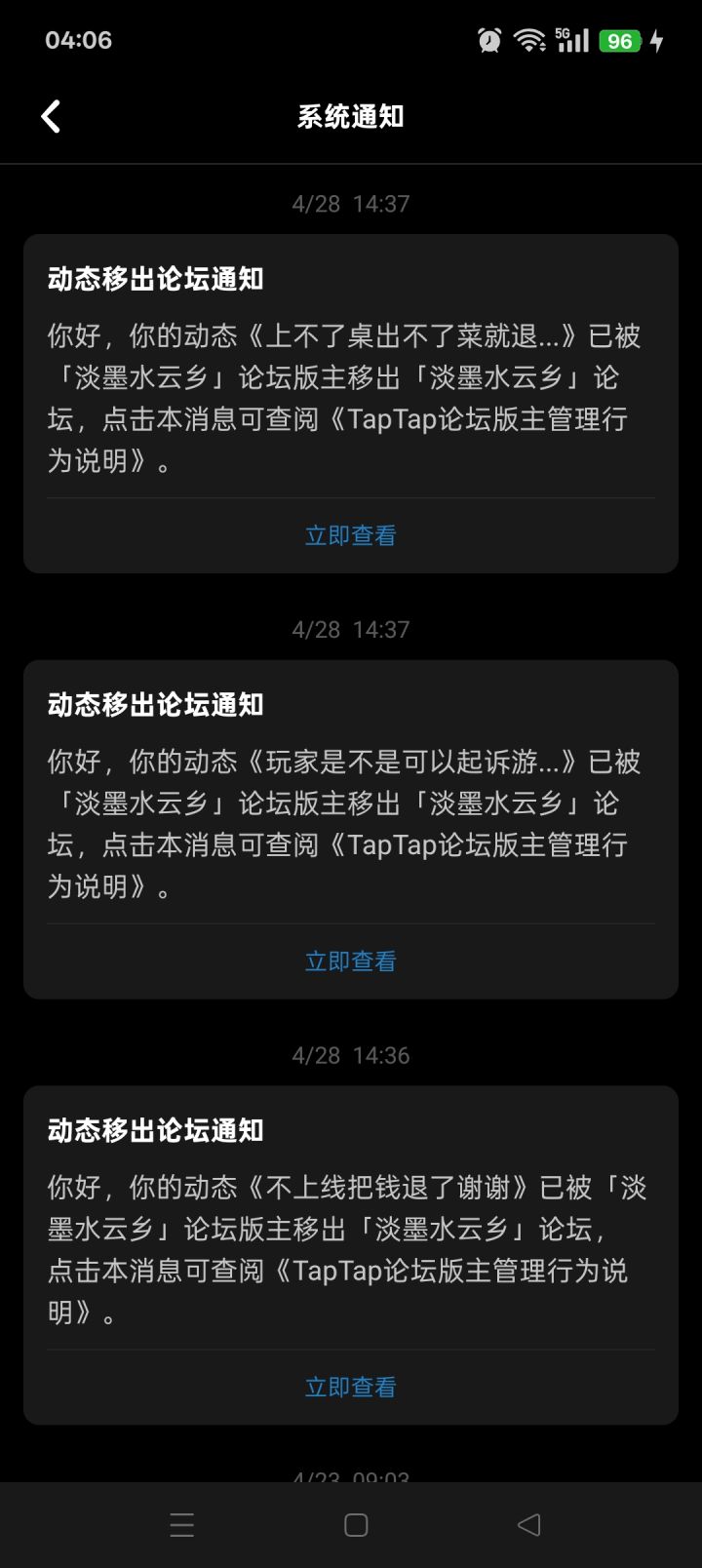Image resolution: width=702 pixels, height=1568 pixels.
Task: Open the recent apps menu button
Action: pos(182,1525)
